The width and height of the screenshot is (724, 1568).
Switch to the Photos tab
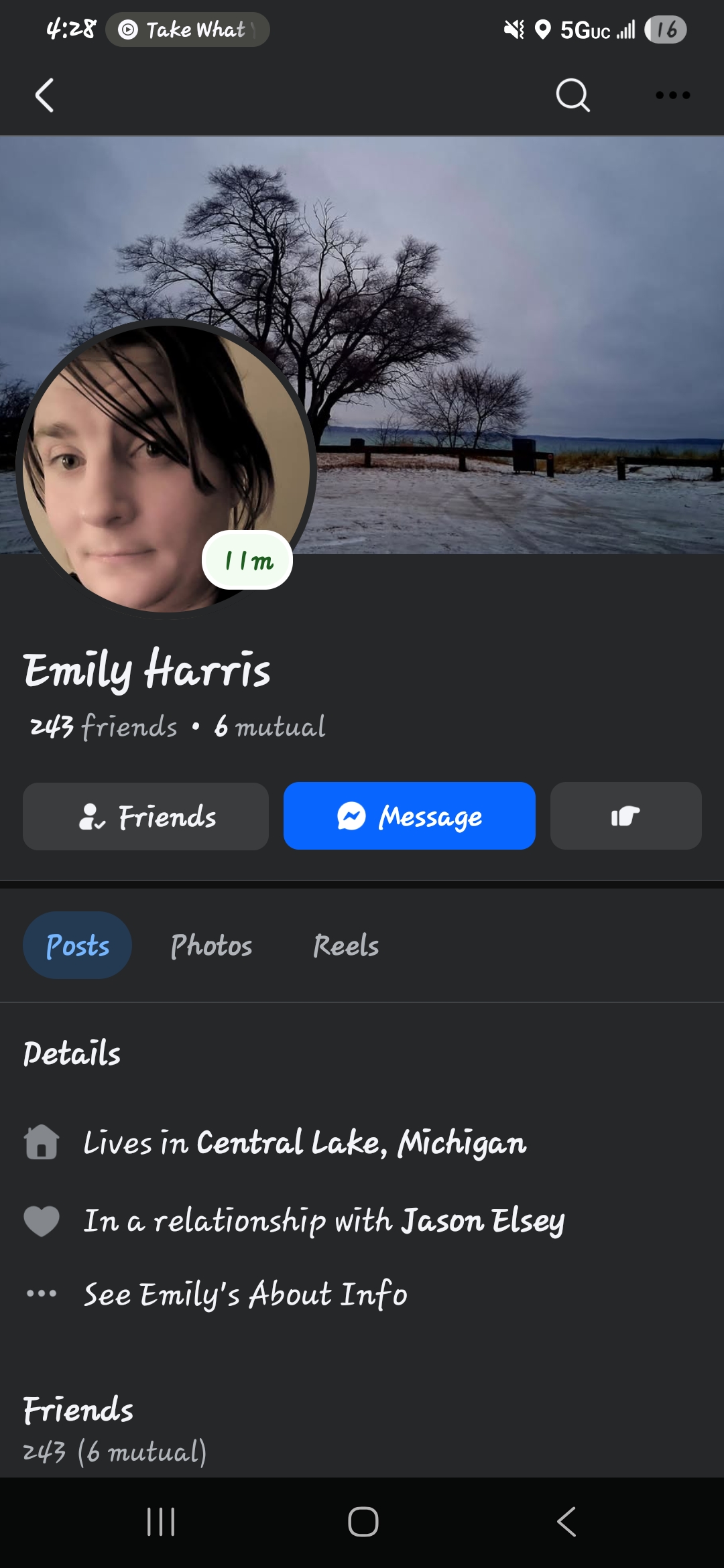point(211,945)
